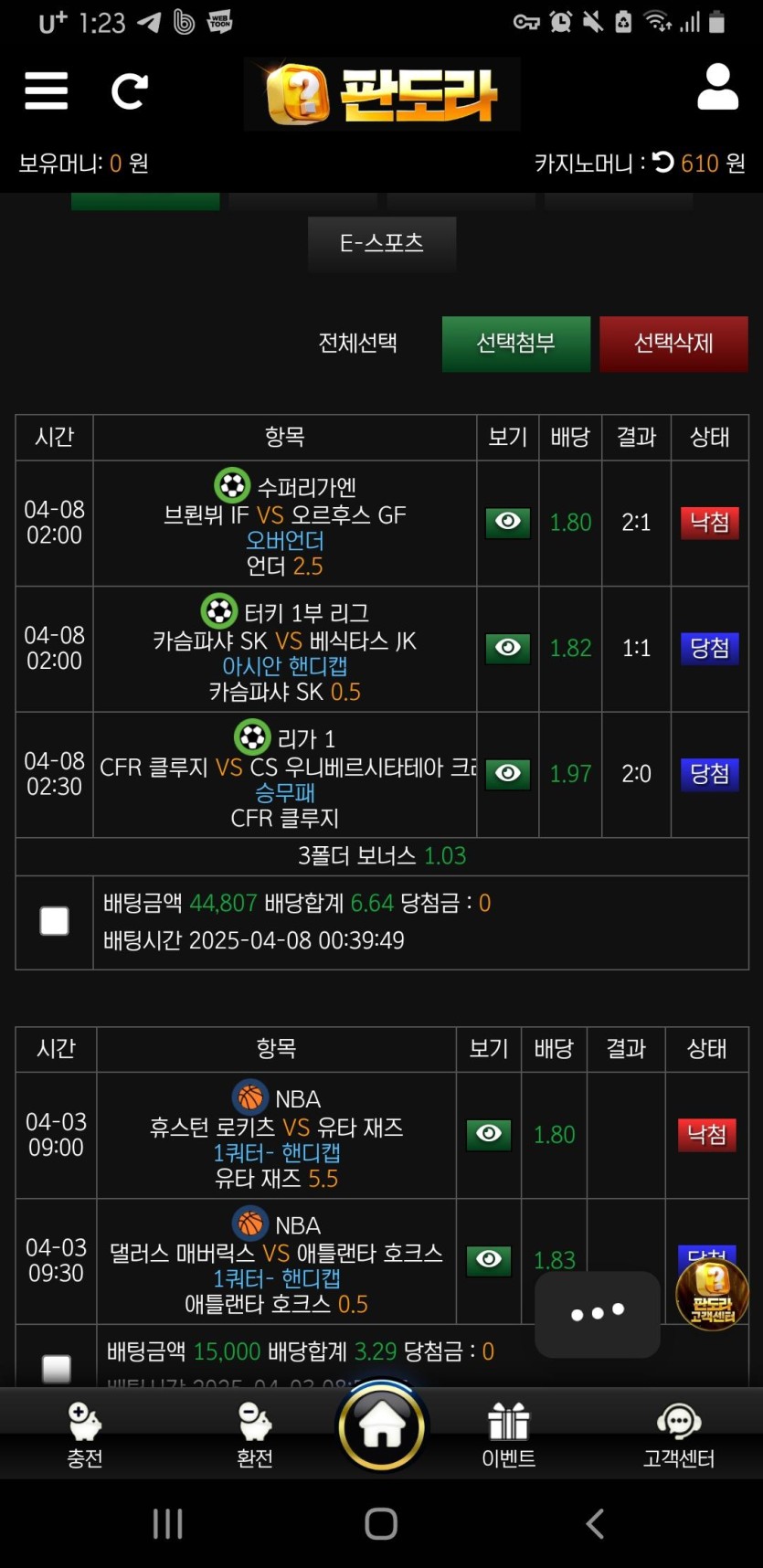Tap the system back button
This screenshot has width=763, height=1568.
pyautogui.click(x=595, y=1523)
